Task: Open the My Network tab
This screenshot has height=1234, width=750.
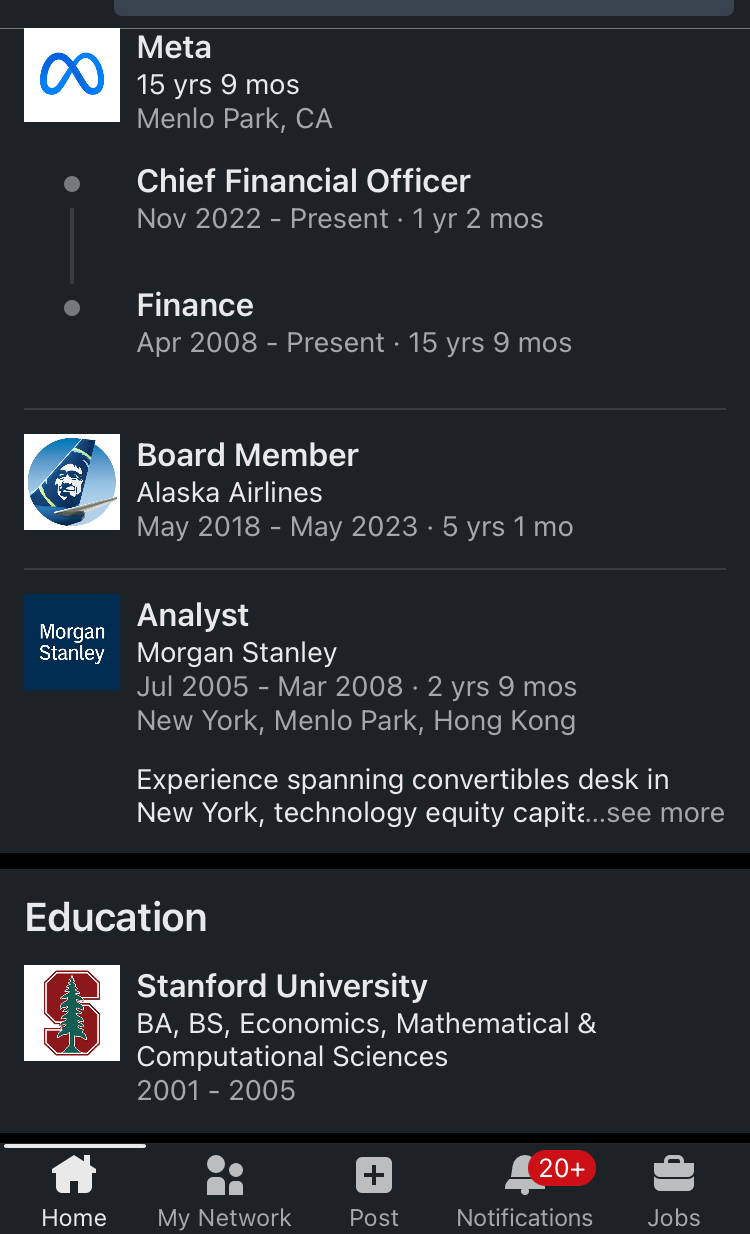Action: (x=224, y=1190)
